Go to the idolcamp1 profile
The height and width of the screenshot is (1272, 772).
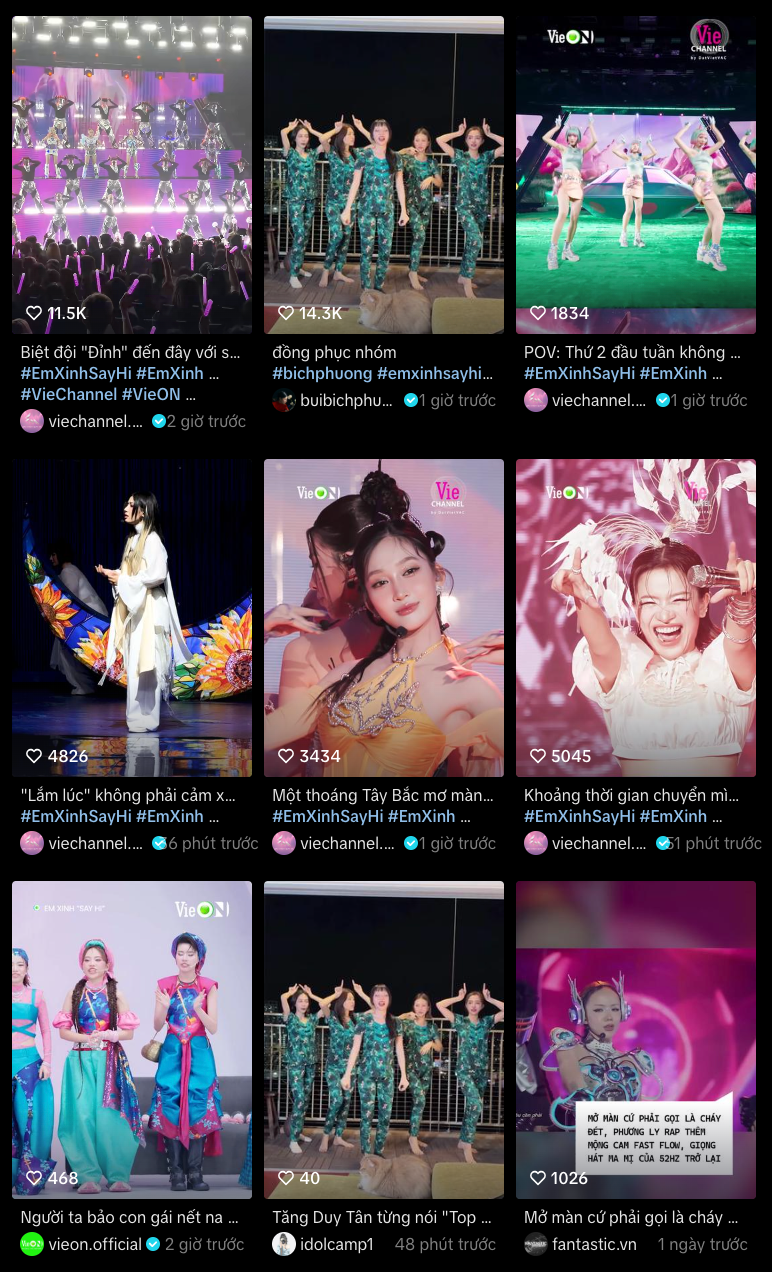336,1244
